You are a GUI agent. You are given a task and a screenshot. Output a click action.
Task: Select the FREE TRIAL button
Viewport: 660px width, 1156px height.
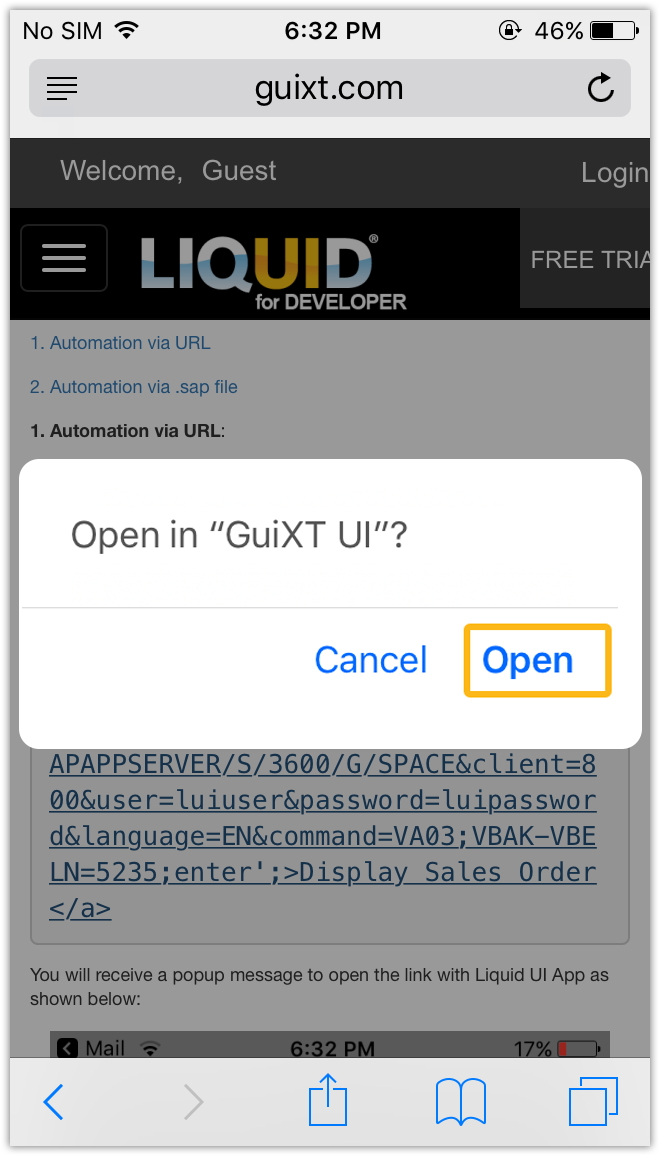click(588, 260)
